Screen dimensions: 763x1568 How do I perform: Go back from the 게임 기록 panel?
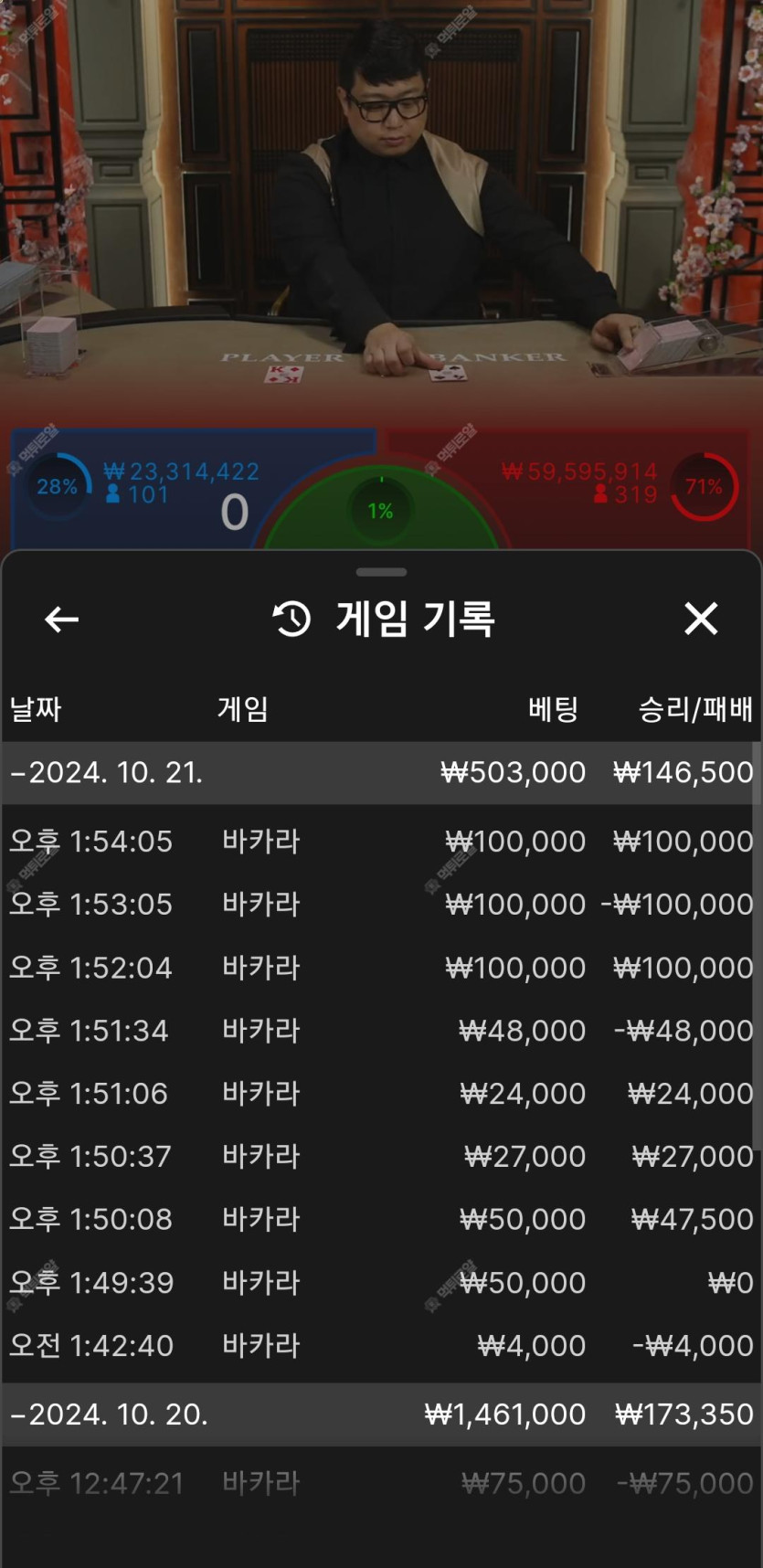[x=61, y=620]
